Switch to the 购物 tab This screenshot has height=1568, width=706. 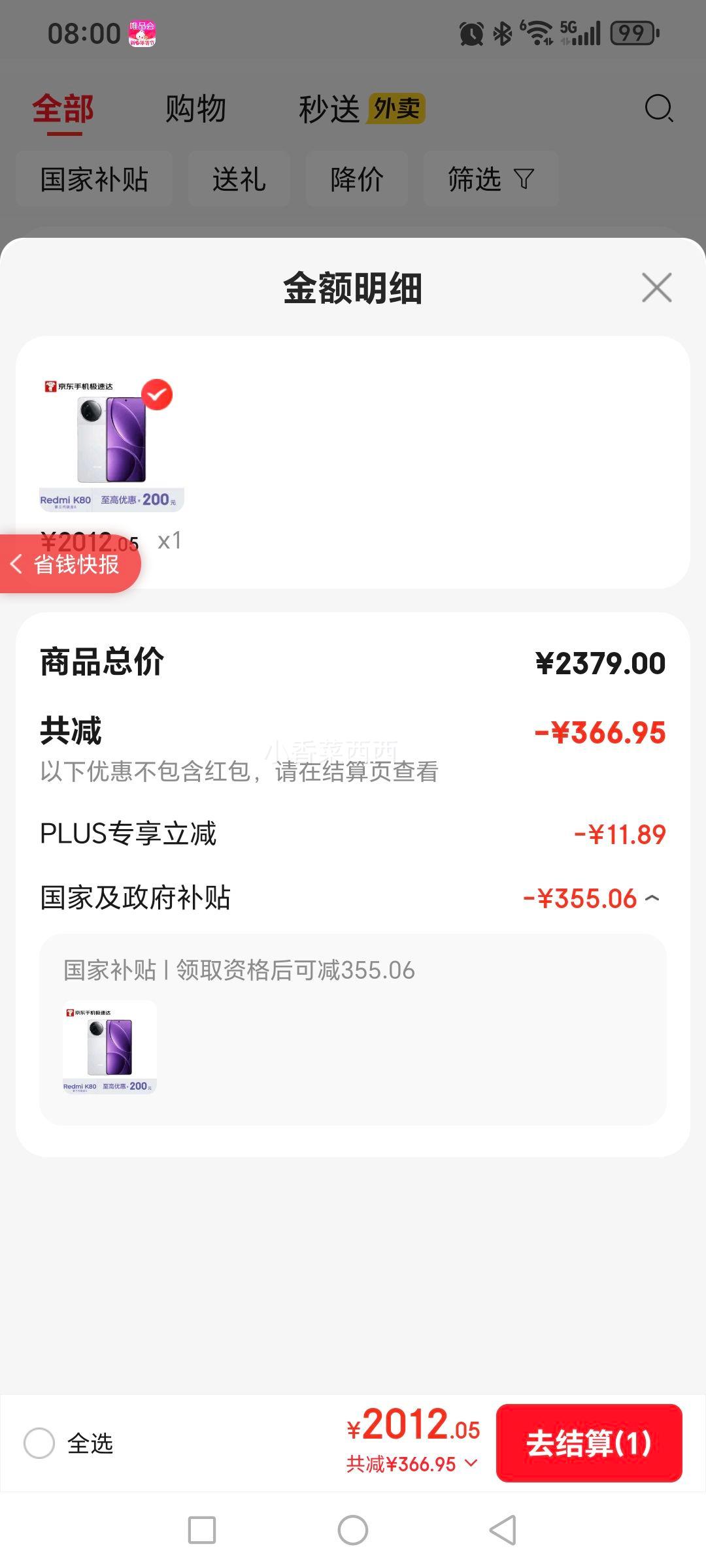[x=196, y=109]
